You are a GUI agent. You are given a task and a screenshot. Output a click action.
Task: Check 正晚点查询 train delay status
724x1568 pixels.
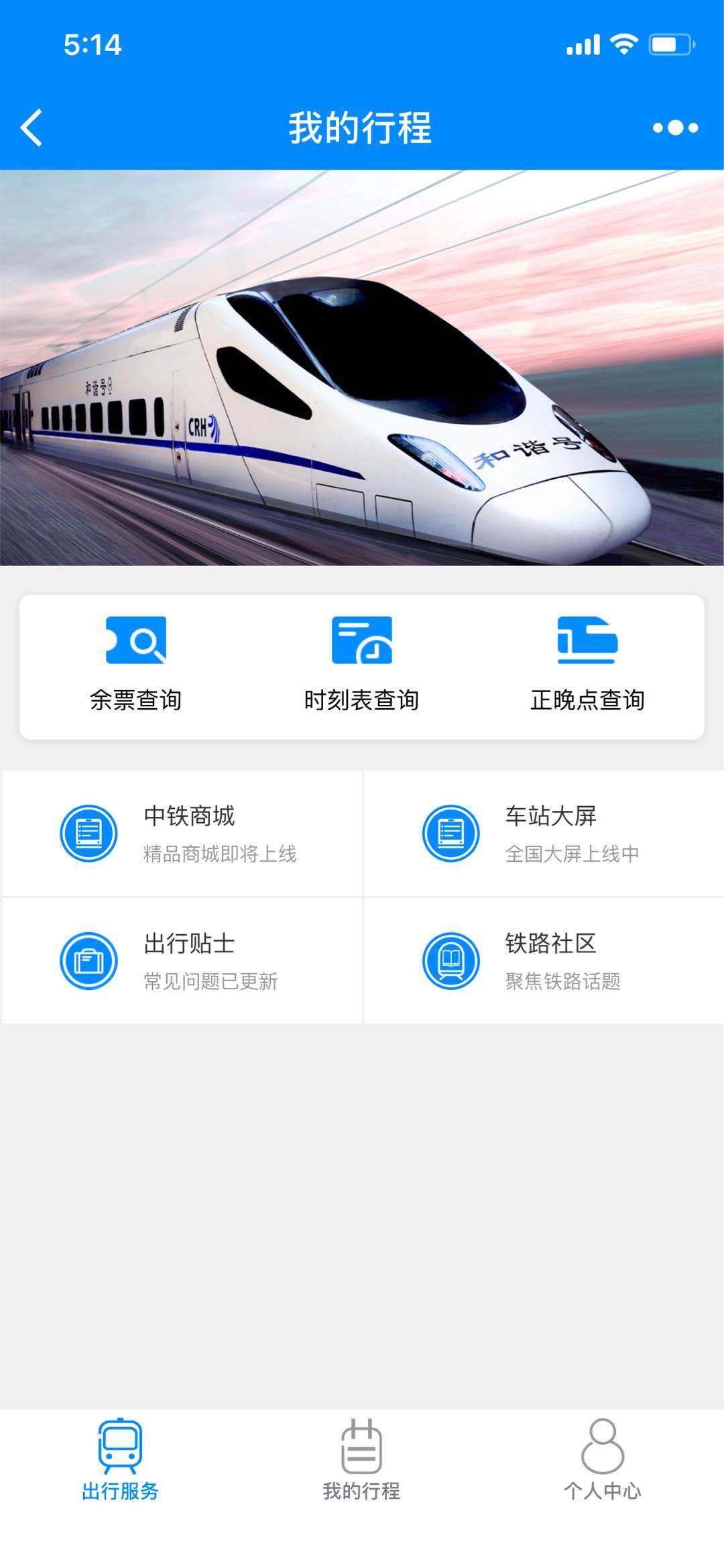(x=587, y=665)
